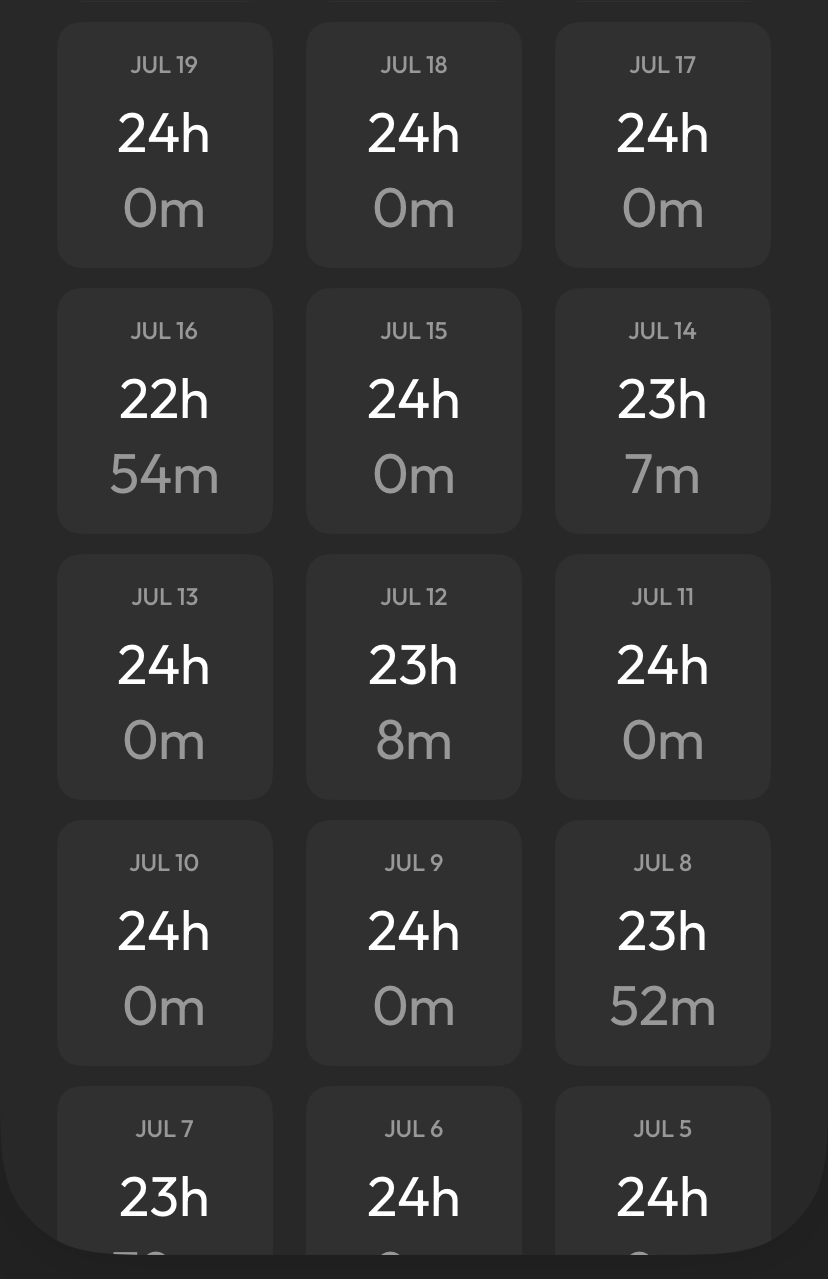View the Jul 12 card with 23h 8m
828x1279 pixels.
coord(413,677)
